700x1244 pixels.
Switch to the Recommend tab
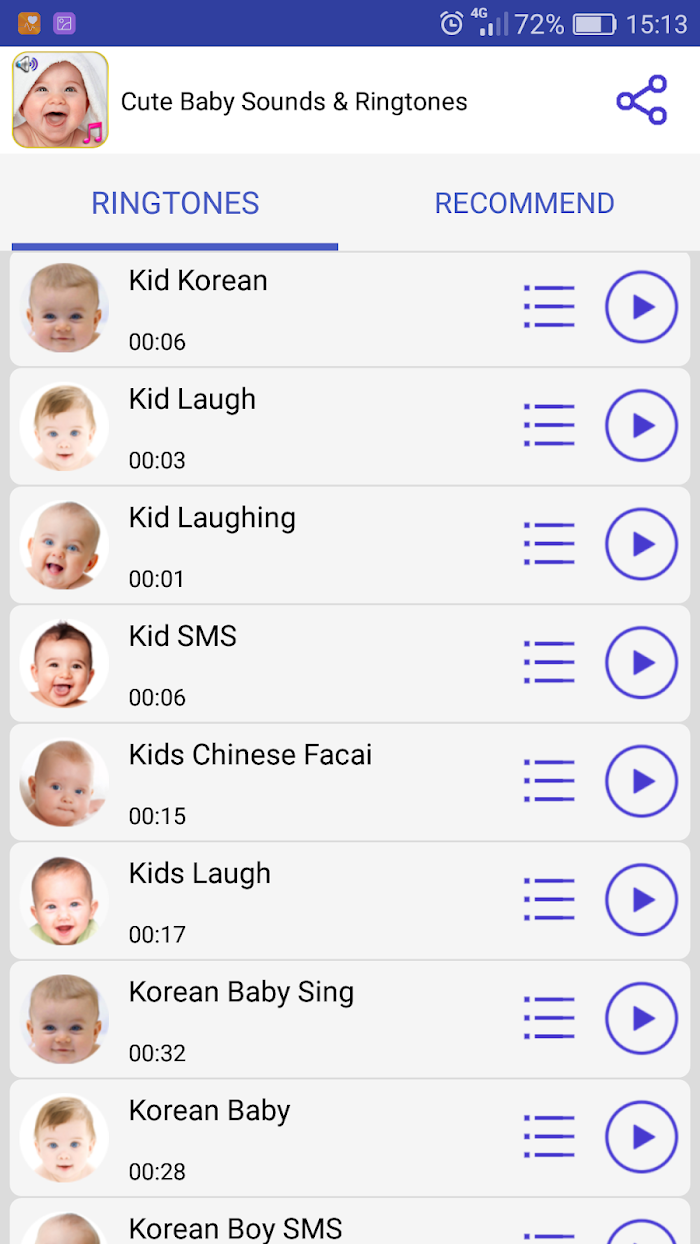524,203
